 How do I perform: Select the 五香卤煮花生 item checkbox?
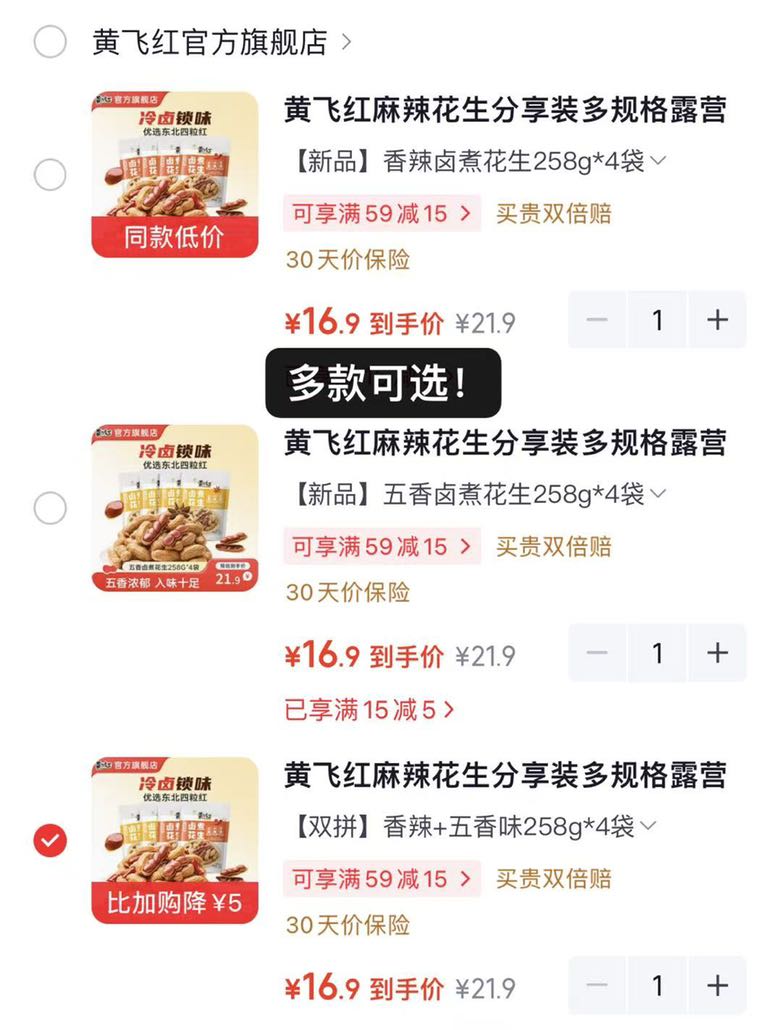(x=50, y=508)
